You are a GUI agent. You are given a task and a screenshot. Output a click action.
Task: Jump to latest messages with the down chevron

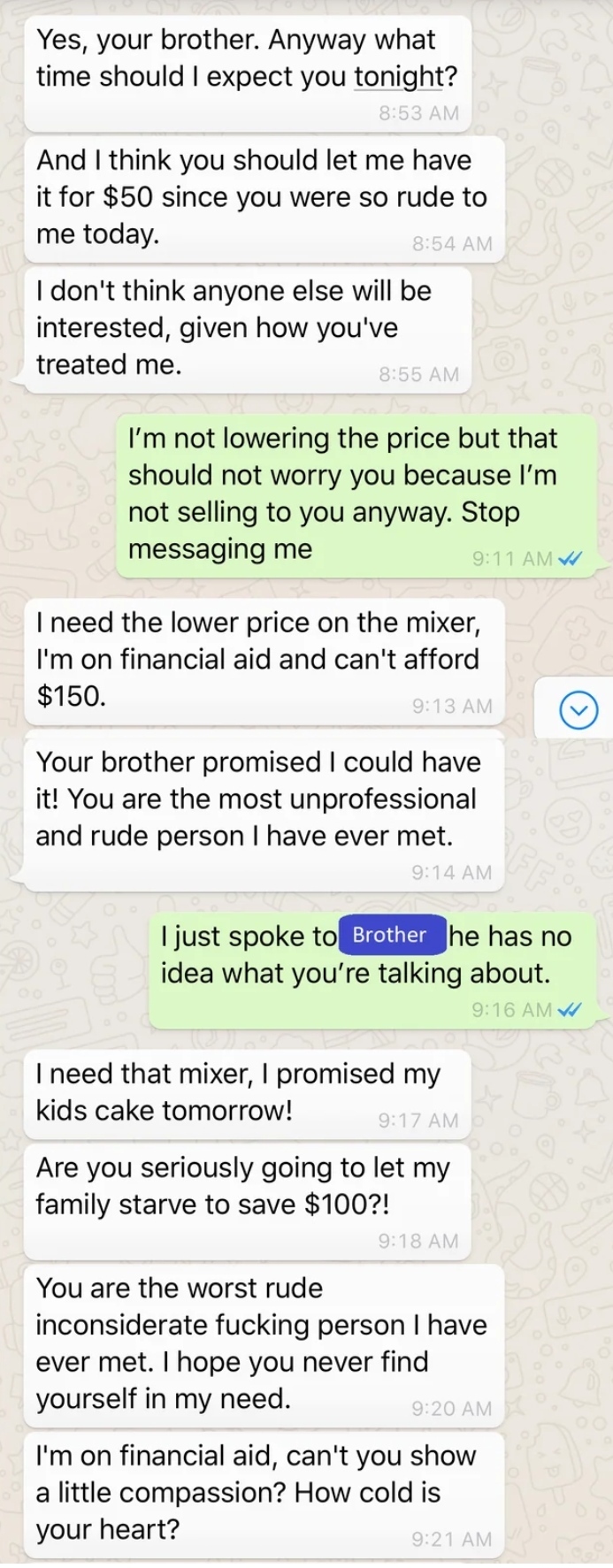(579, 709)
